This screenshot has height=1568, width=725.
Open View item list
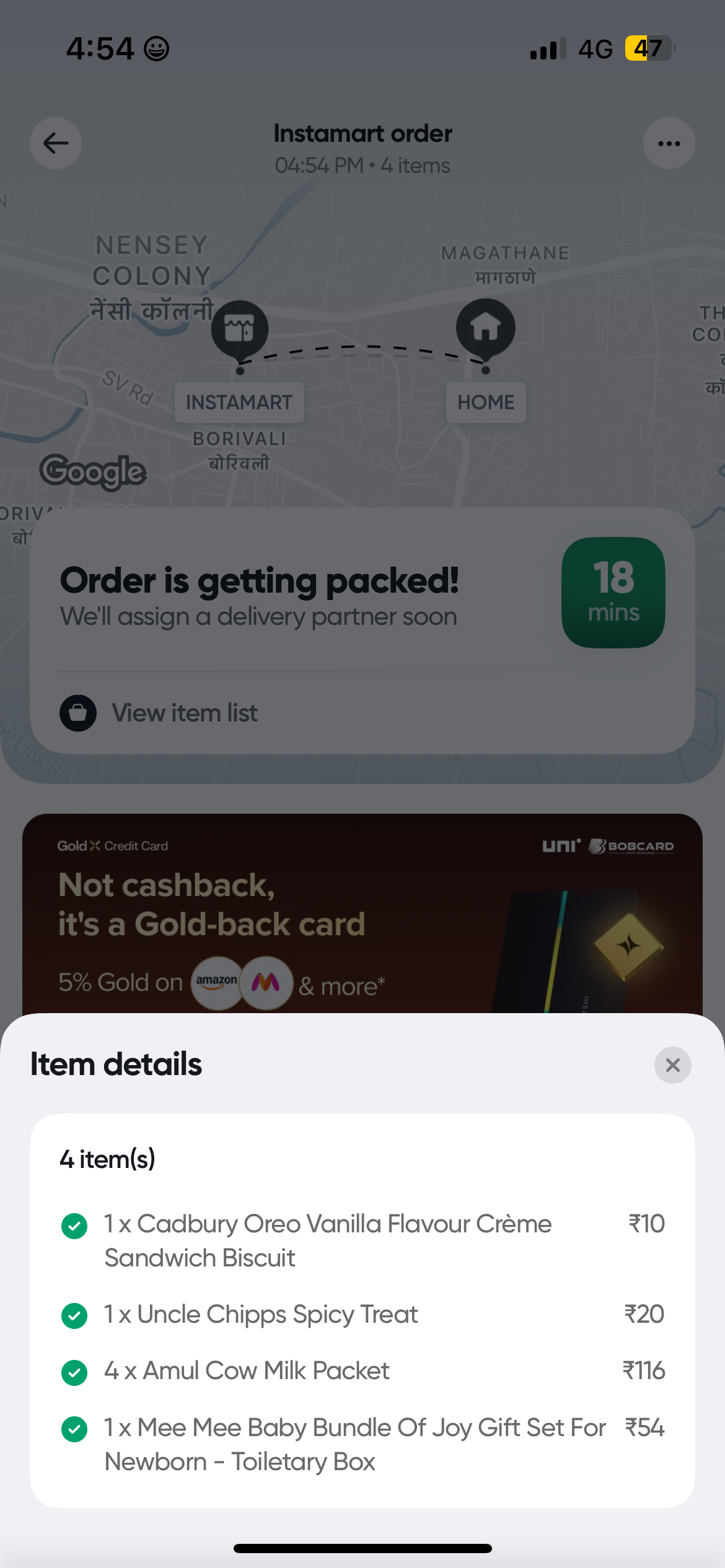coord(184,713)
